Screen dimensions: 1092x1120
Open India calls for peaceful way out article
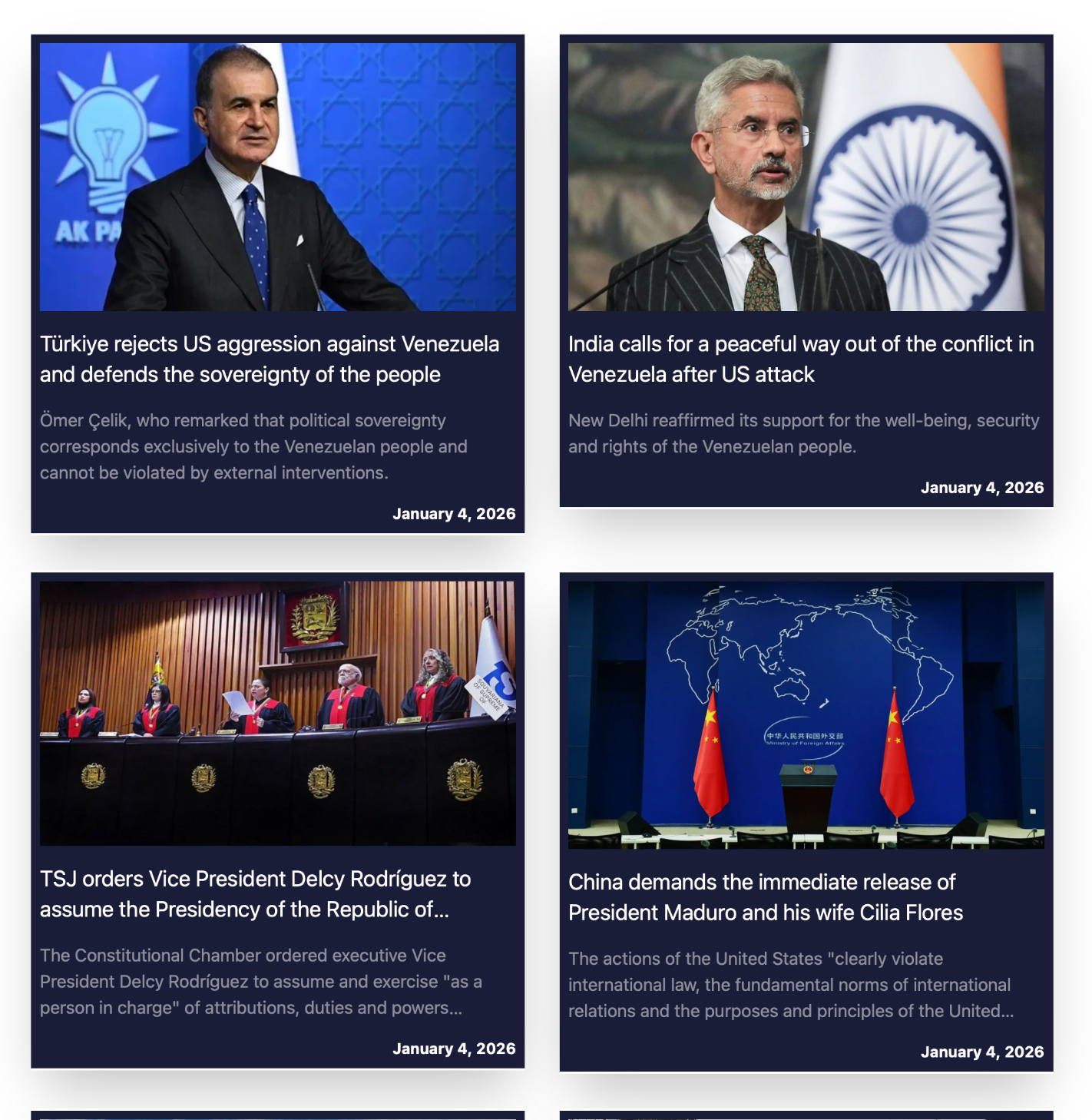point(800,359)
